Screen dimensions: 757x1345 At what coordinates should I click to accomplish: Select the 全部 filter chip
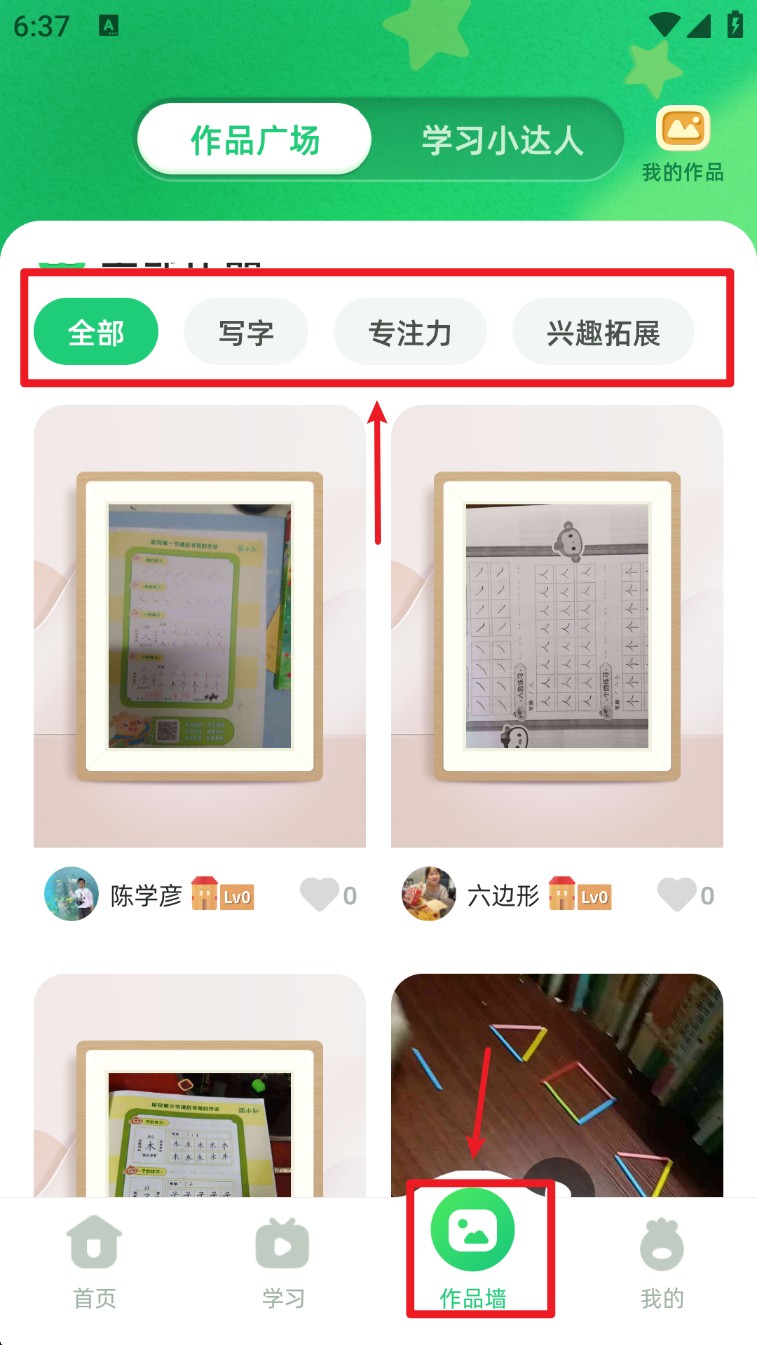point(96,332)
